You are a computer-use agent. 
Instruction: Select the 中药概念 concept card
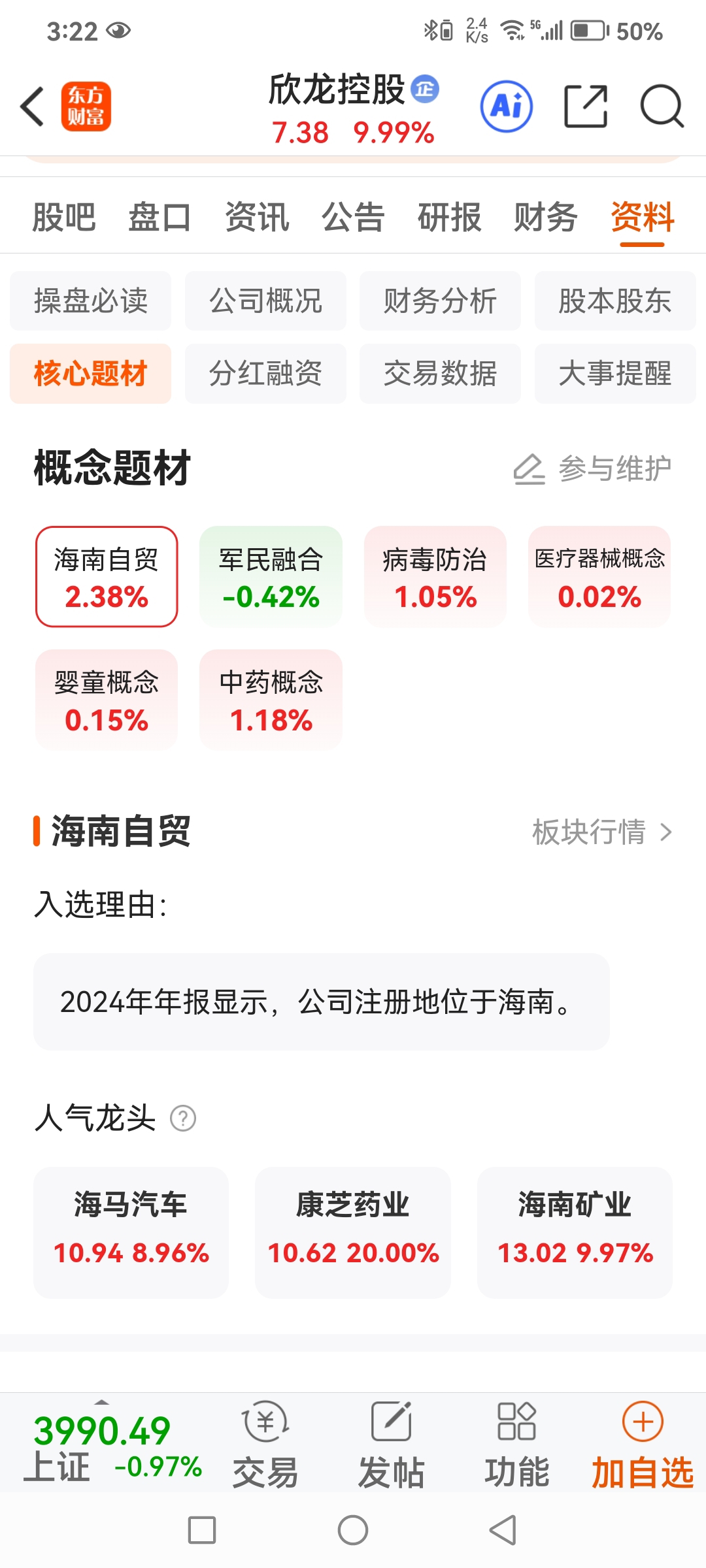[x=271, y=700]
